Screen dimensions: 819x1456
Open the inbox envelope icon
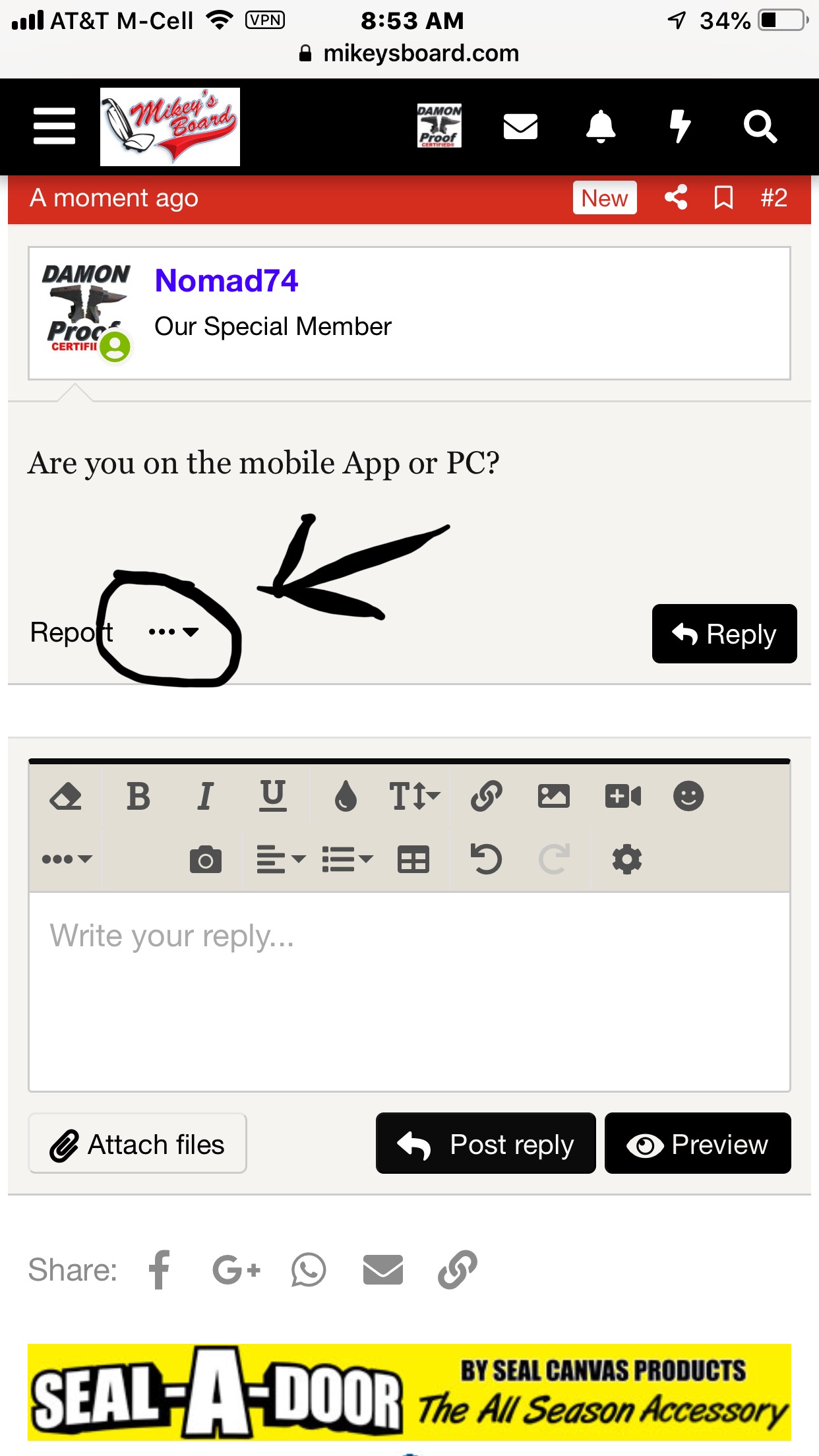pyautogui.click(x=520, y=126)
